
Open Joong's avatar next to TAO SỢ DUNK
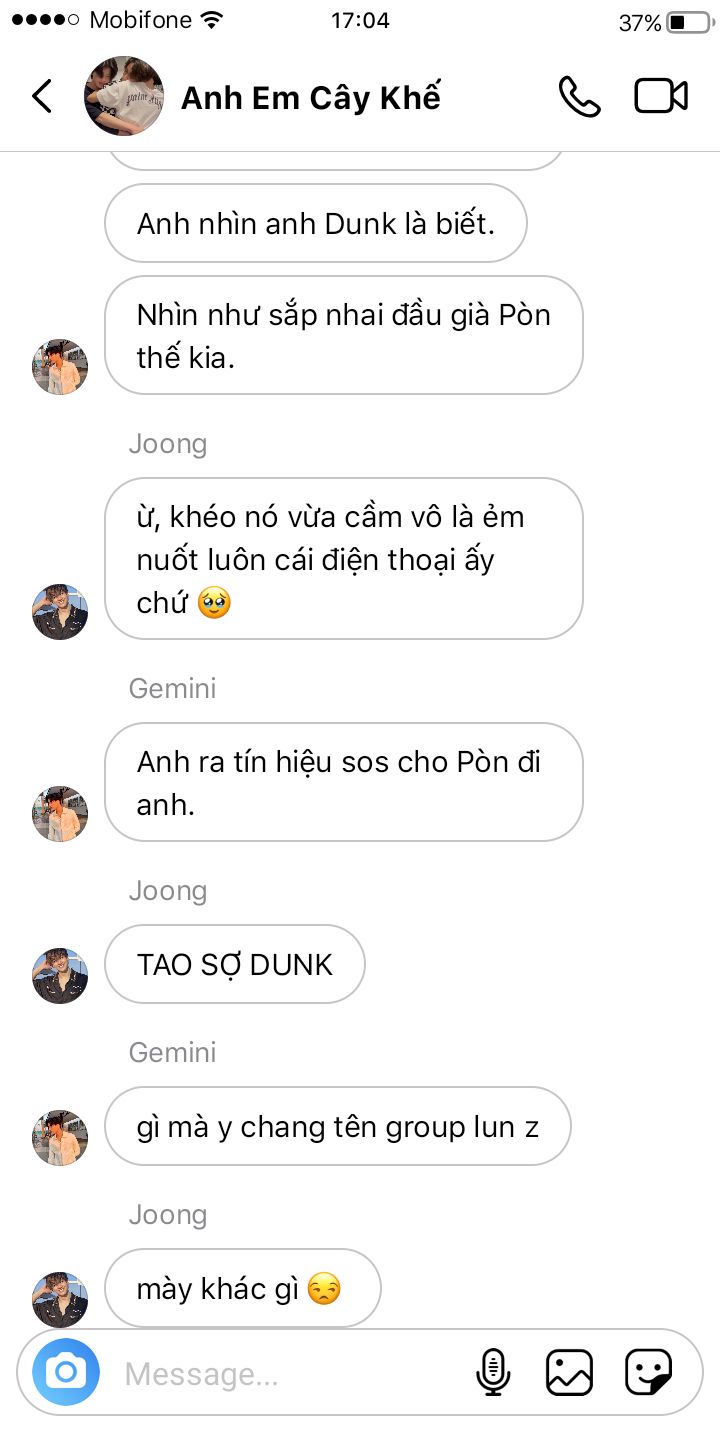(60, 975)
